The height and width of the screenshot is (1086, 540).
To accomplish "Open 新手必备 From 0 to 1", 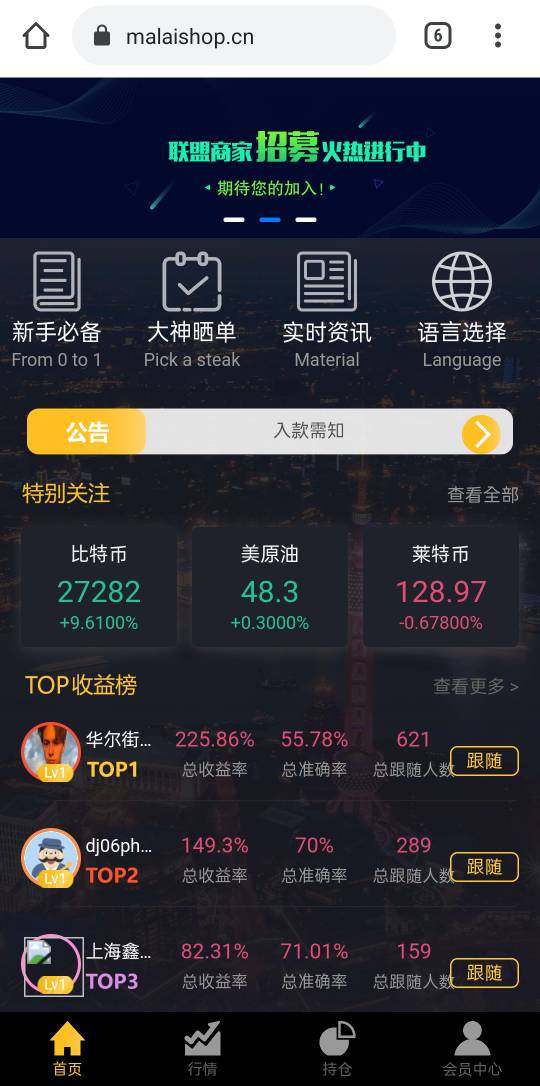I will pos(57,310).
